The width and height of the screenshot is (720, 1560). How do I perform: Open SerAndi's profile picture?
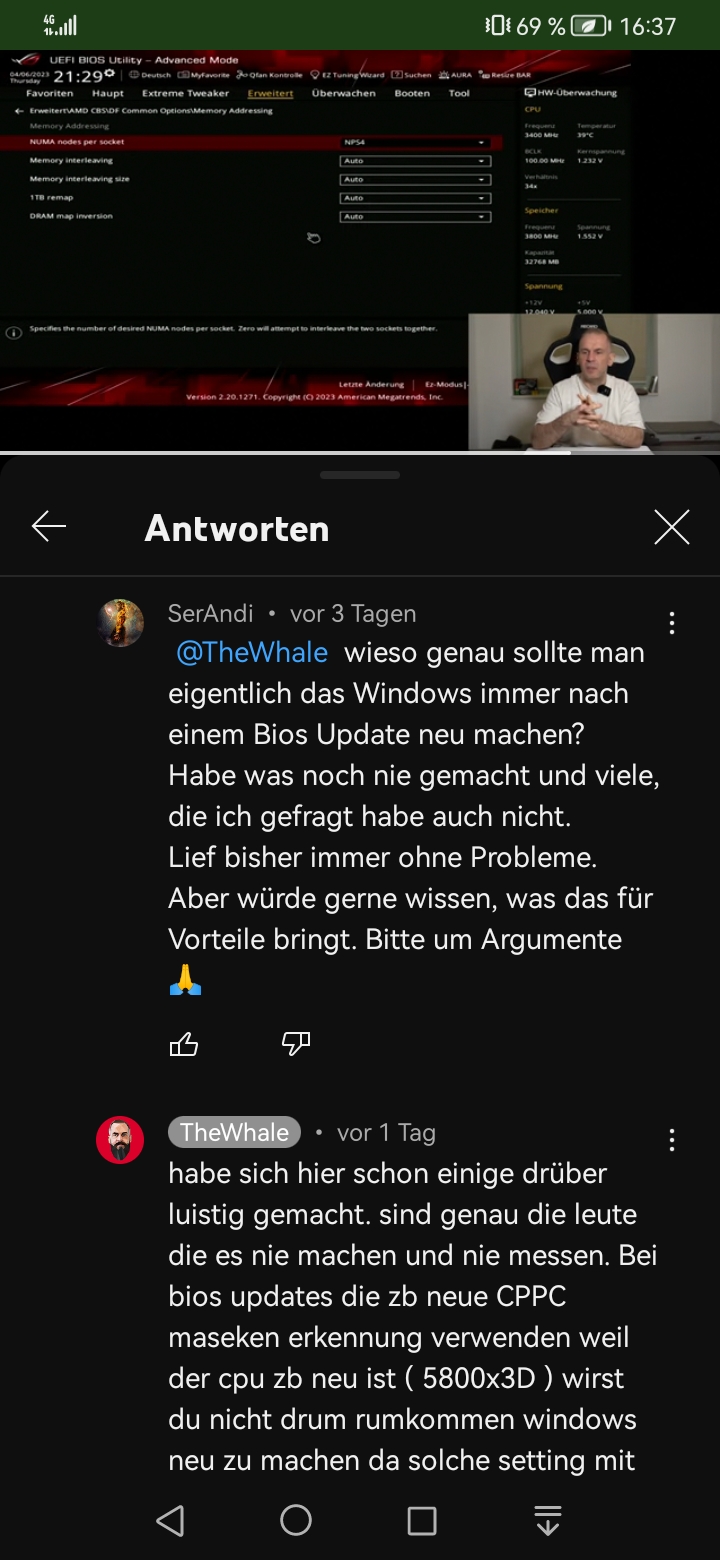click(x=120, y=623)
